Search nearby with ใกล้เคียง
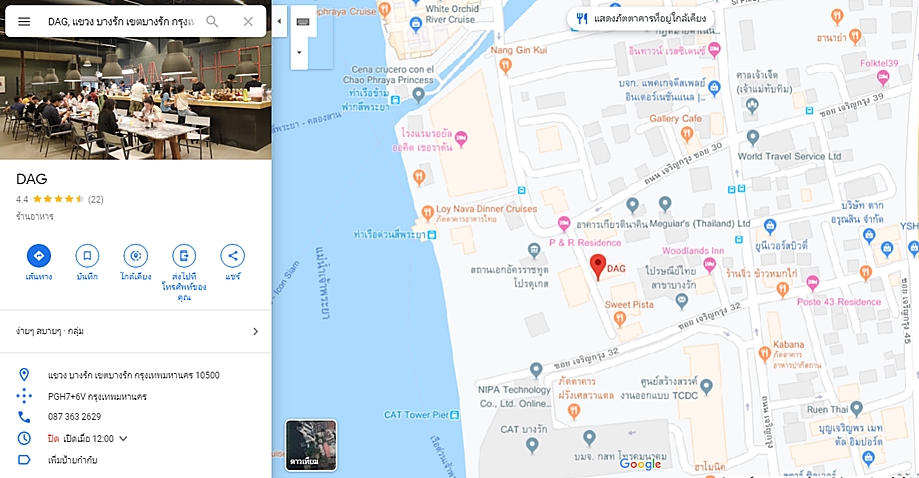The width and height of the screenshot is (919, 478). (x=135, y=256)
